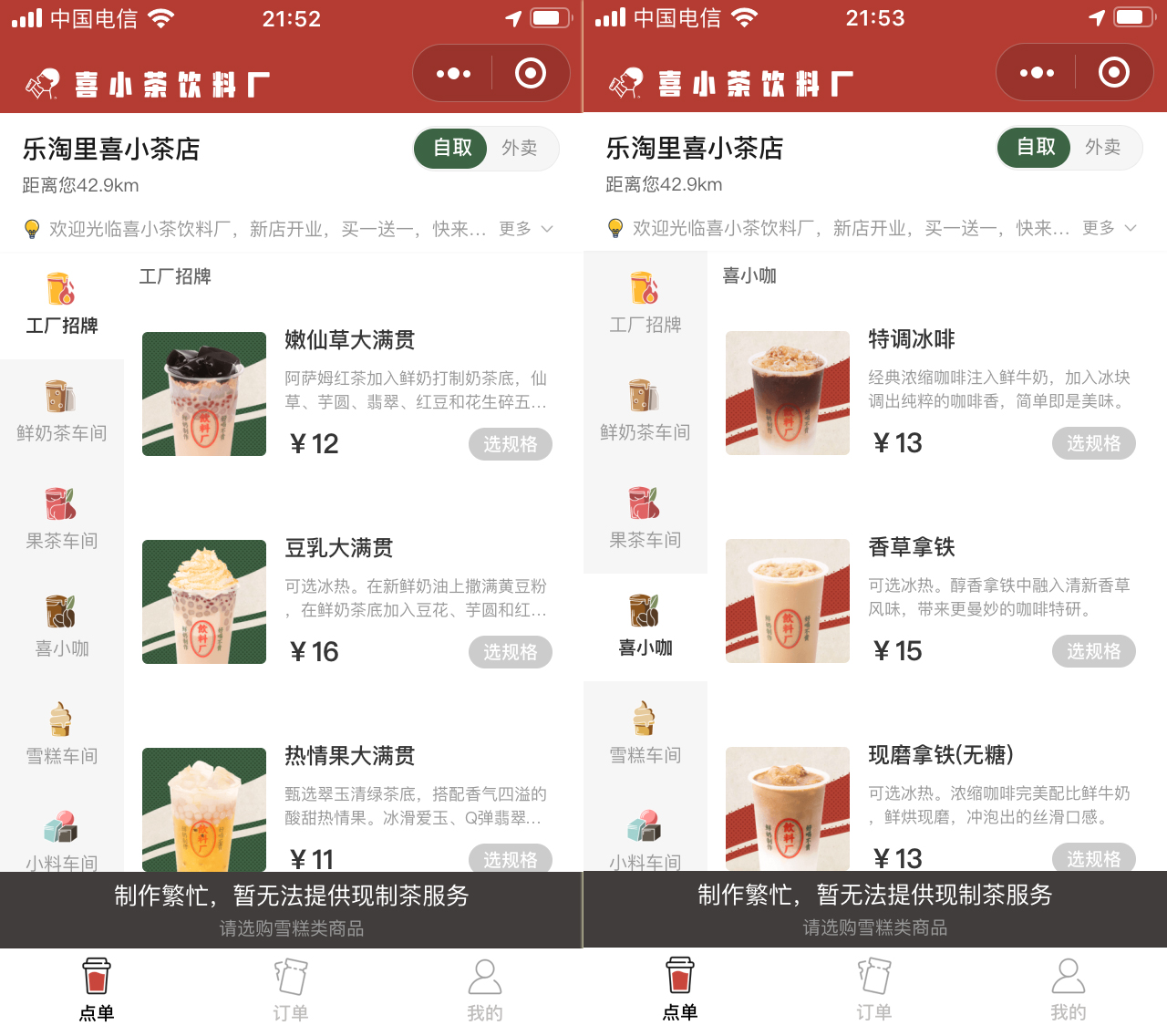The height and width of the screenshot is (1036, 1167).
Task: Open the 特调冰咖 product image
Action: 788,393
